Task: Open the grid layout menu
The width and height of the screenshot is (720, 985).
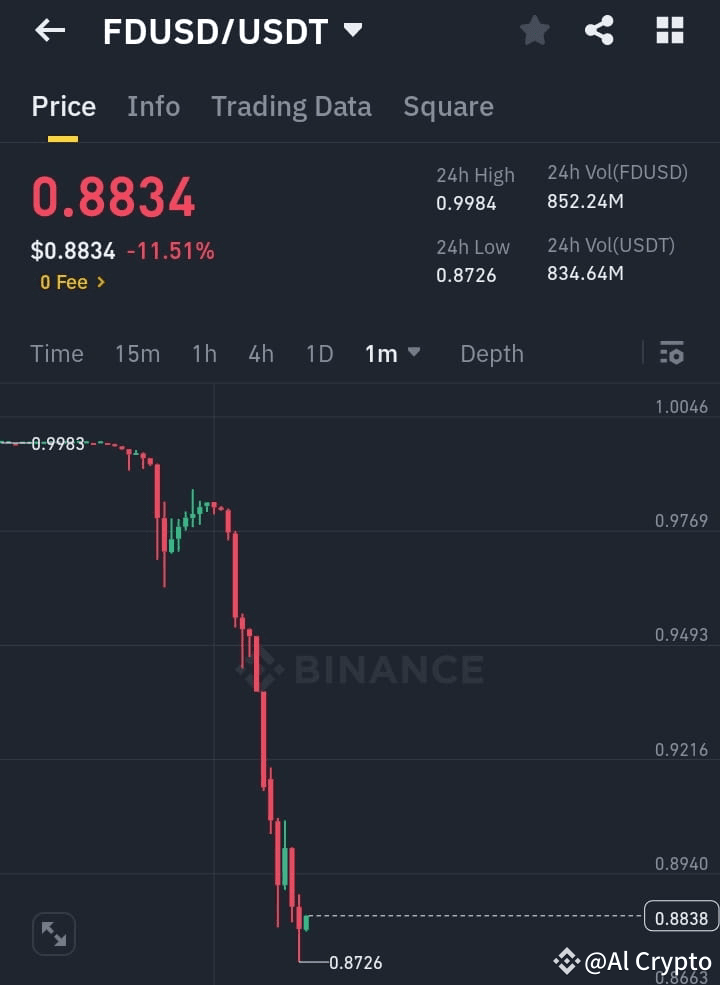Action: (x=668, y=31)
